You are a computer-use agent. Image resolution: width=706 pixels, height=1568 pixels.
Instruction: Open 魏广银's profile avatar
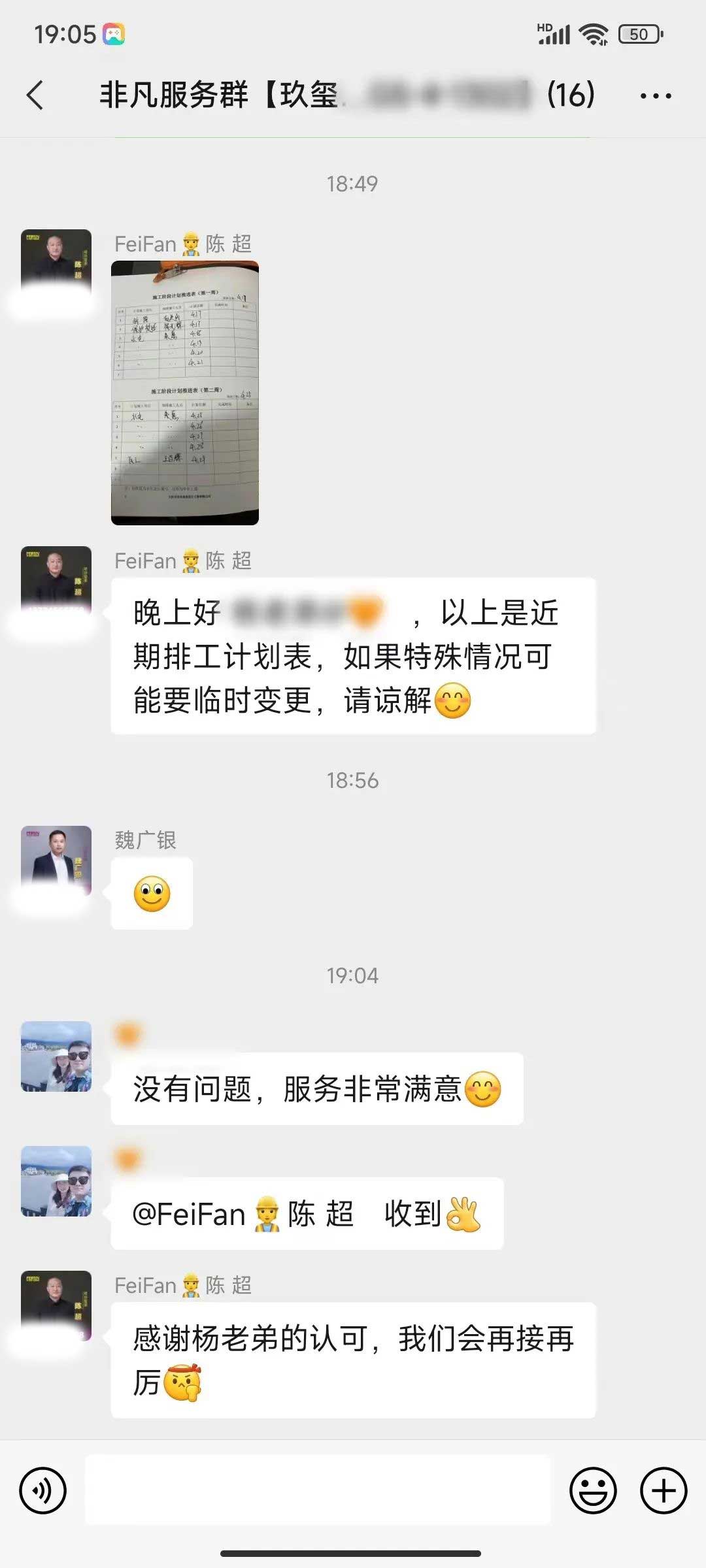point(56,860)
